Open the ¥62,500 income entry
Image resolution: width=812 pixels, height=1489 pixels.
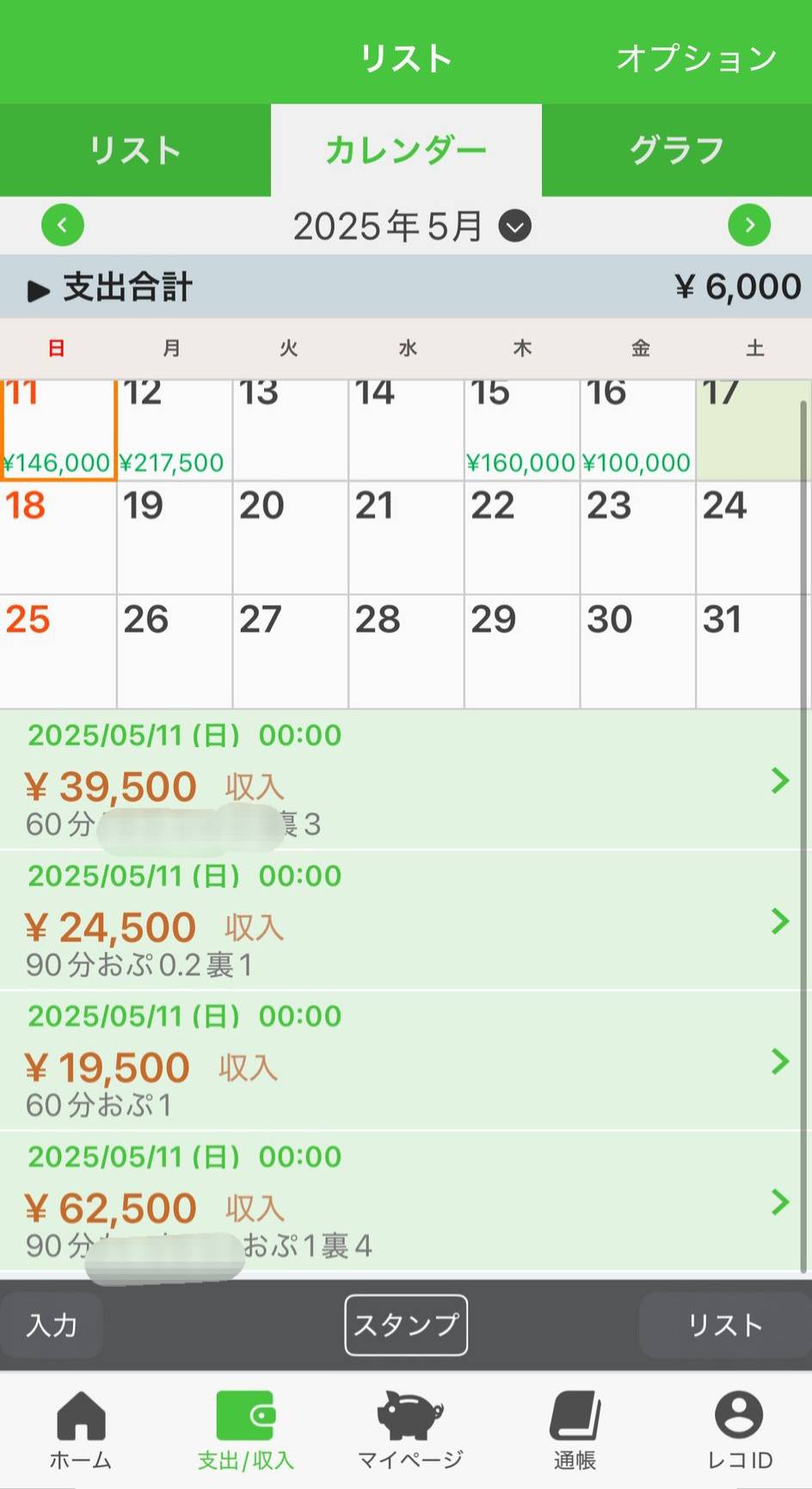click(x=404, y=1202)
